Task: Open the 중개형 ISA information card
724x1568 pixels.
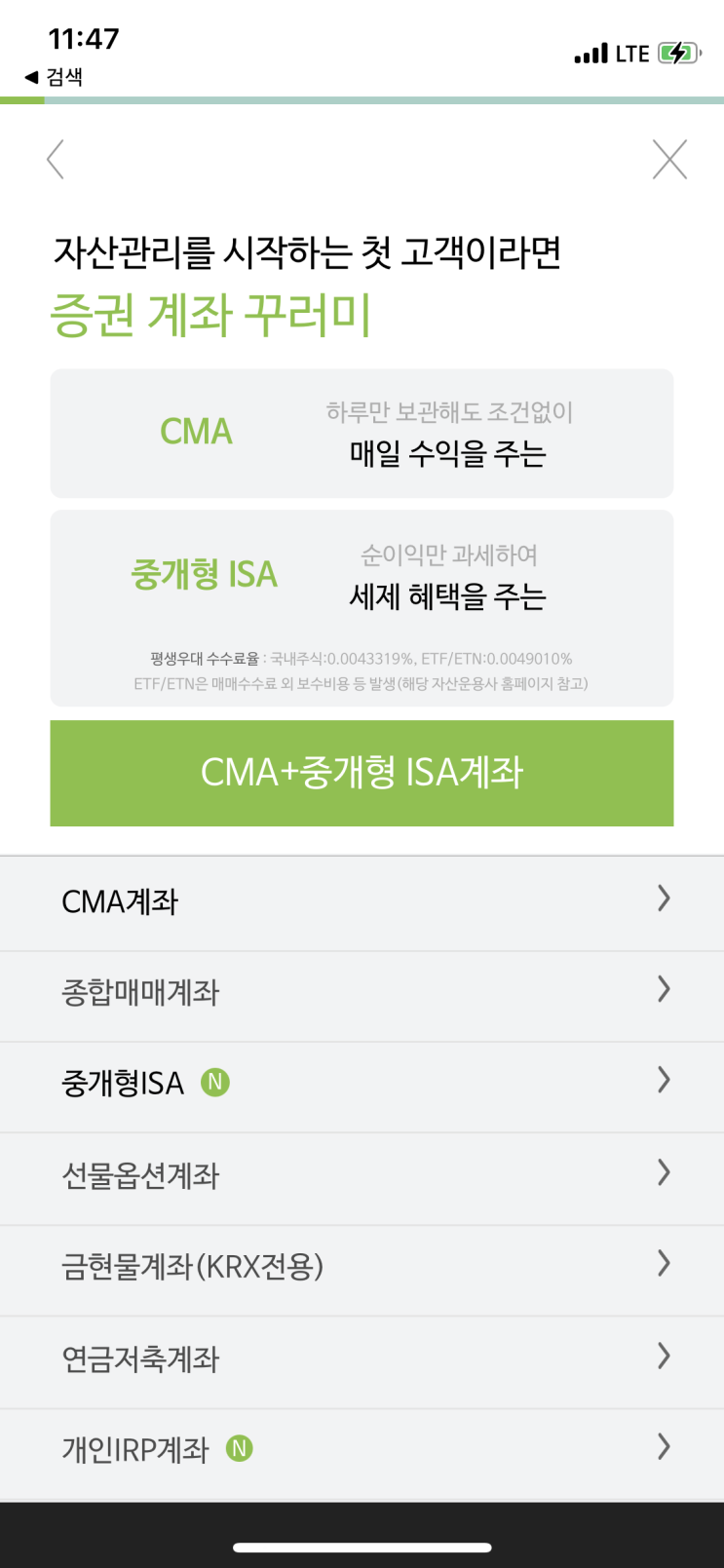Action: coord(362,575)
